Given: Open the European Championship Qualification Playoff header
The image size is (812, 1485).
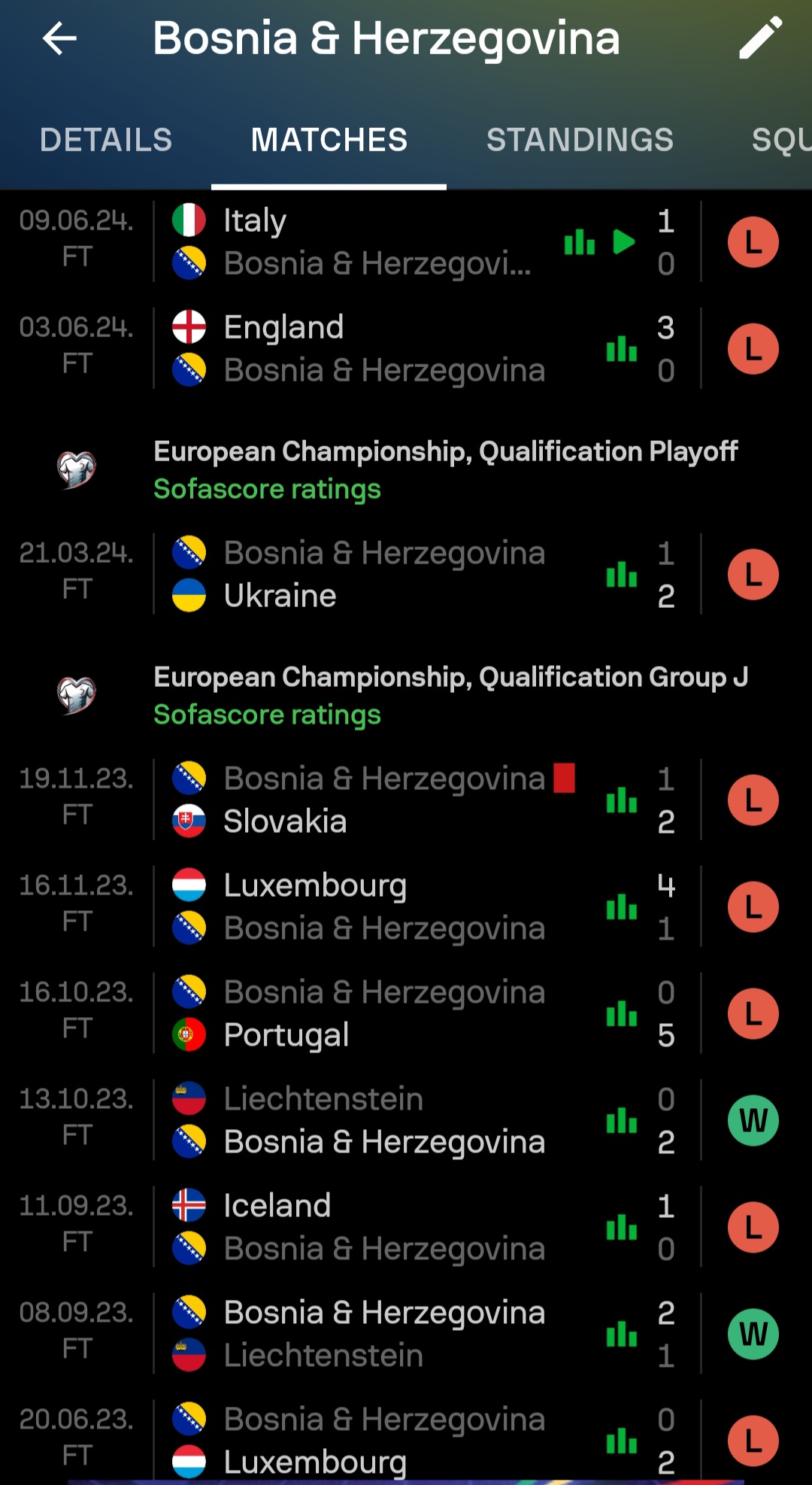Looking at the screenshot, I should [x=406, y=470].
